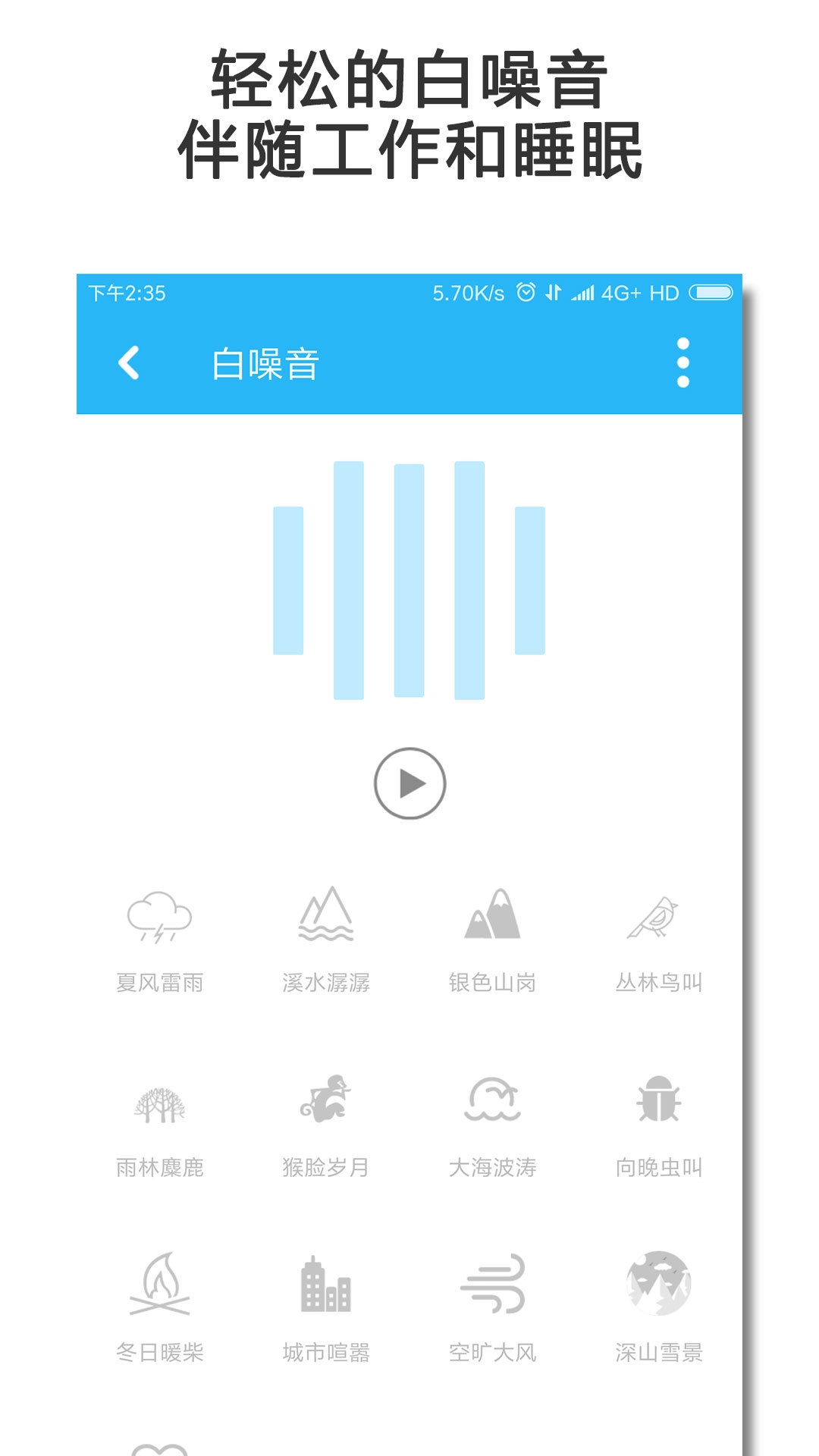
Task: Go back using the left arrow
Action: (x=129, y=364)
